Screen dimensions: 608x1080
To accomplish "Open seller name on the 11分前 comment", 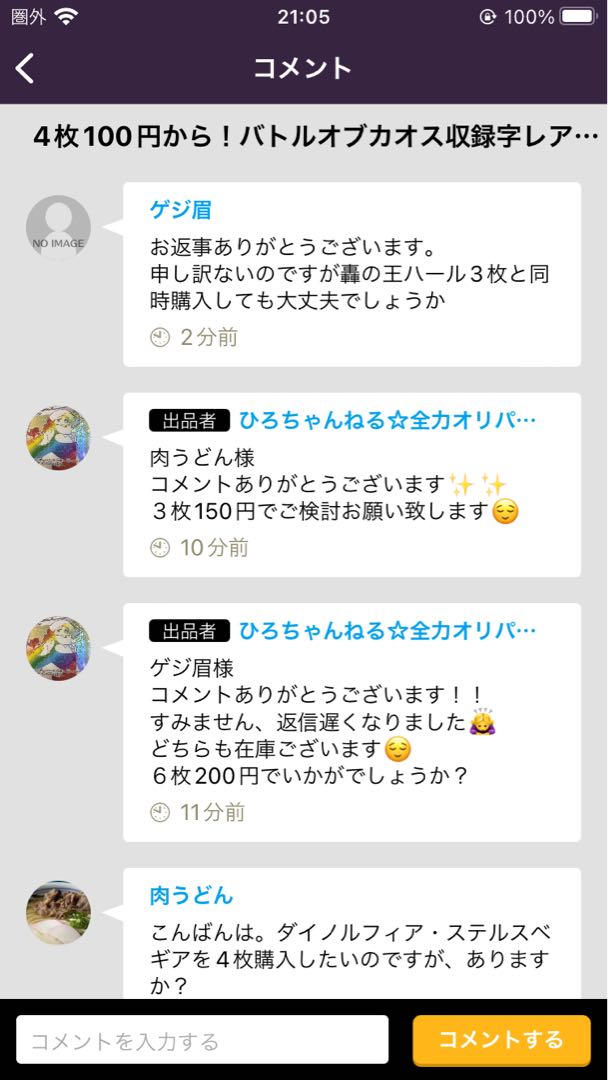I will coord(387,631).
